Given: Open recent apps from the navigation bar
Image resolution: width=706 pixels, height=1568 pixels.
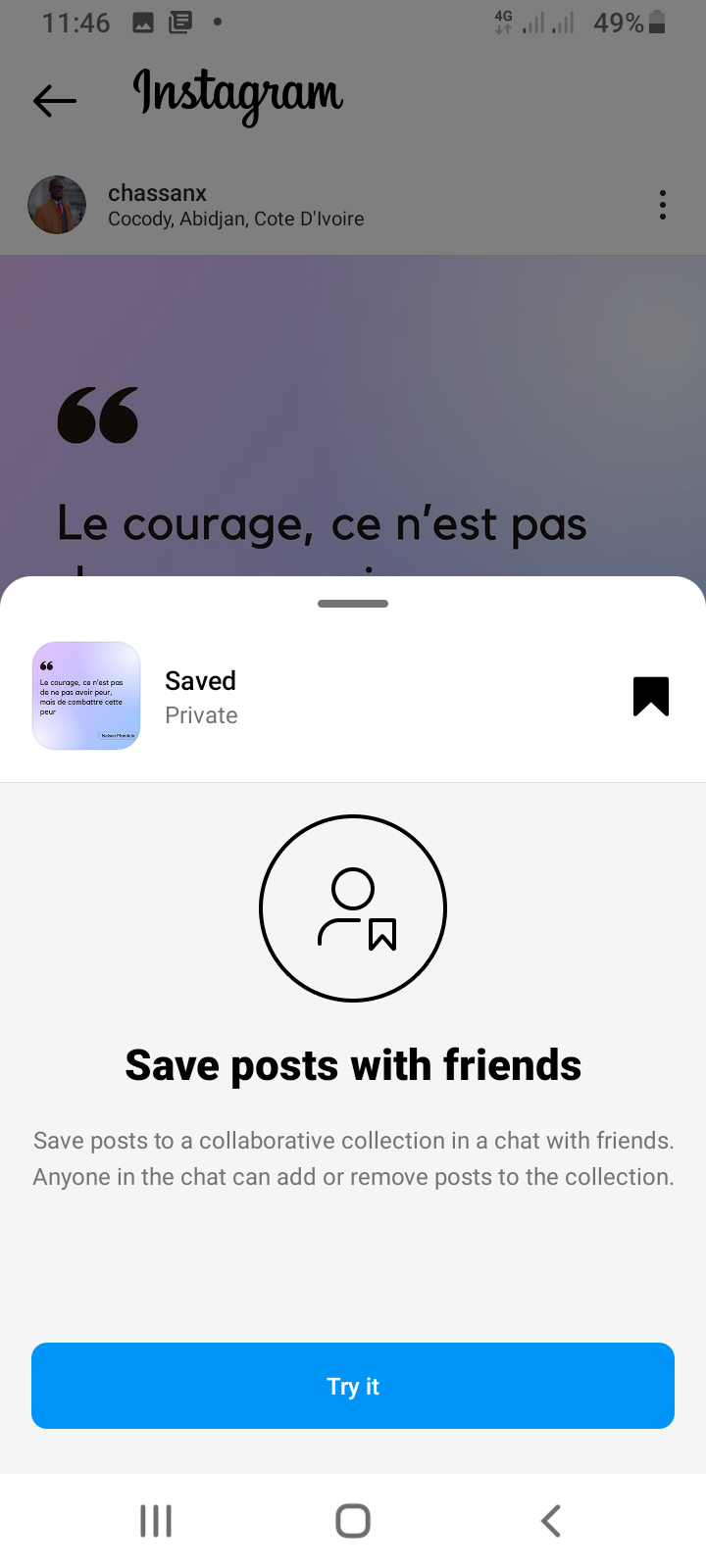Looking at the screenshot, I should pyautogui.click(x=156, y=1521).
